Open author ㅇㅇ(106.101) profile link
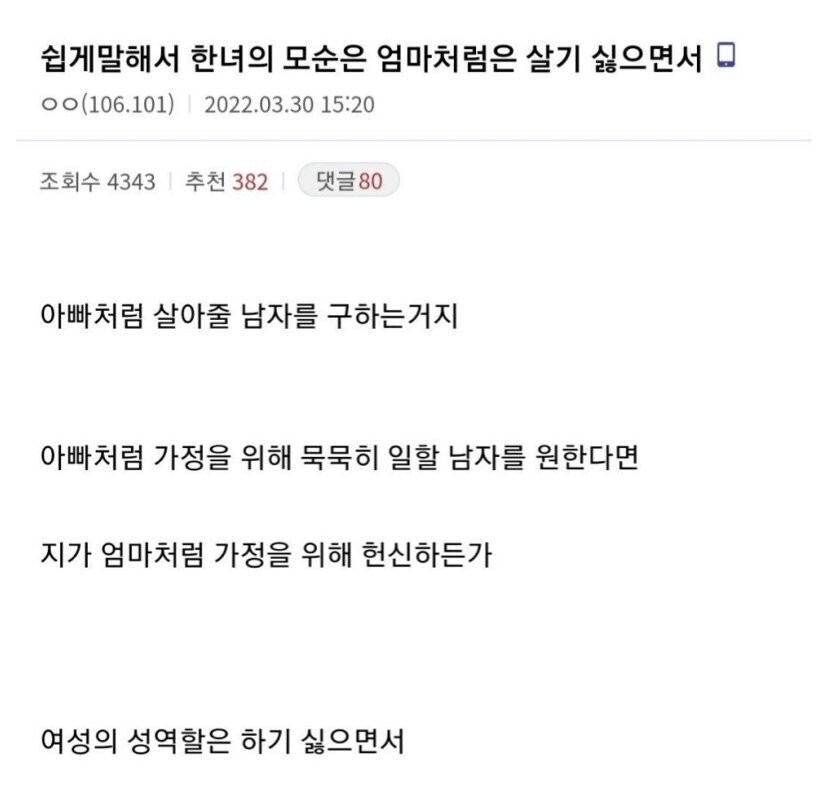Viewport: 828px width, 800px height. [x=107, y=104]
